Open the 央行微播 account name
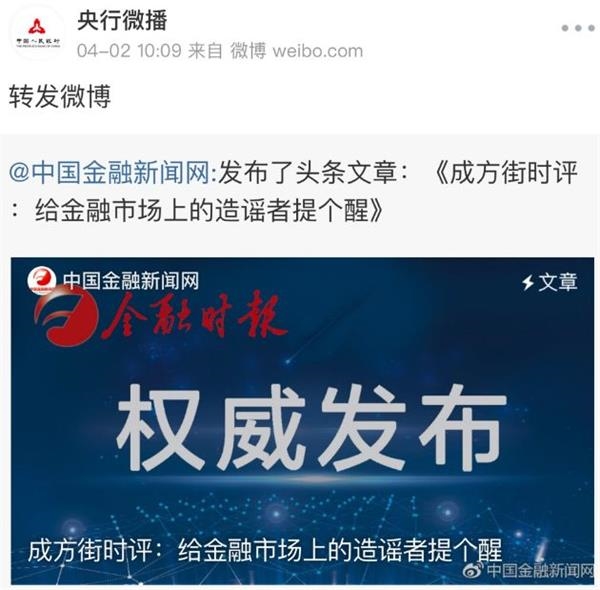Viewport: 600px width, 590px height. (x=122, y=20)
